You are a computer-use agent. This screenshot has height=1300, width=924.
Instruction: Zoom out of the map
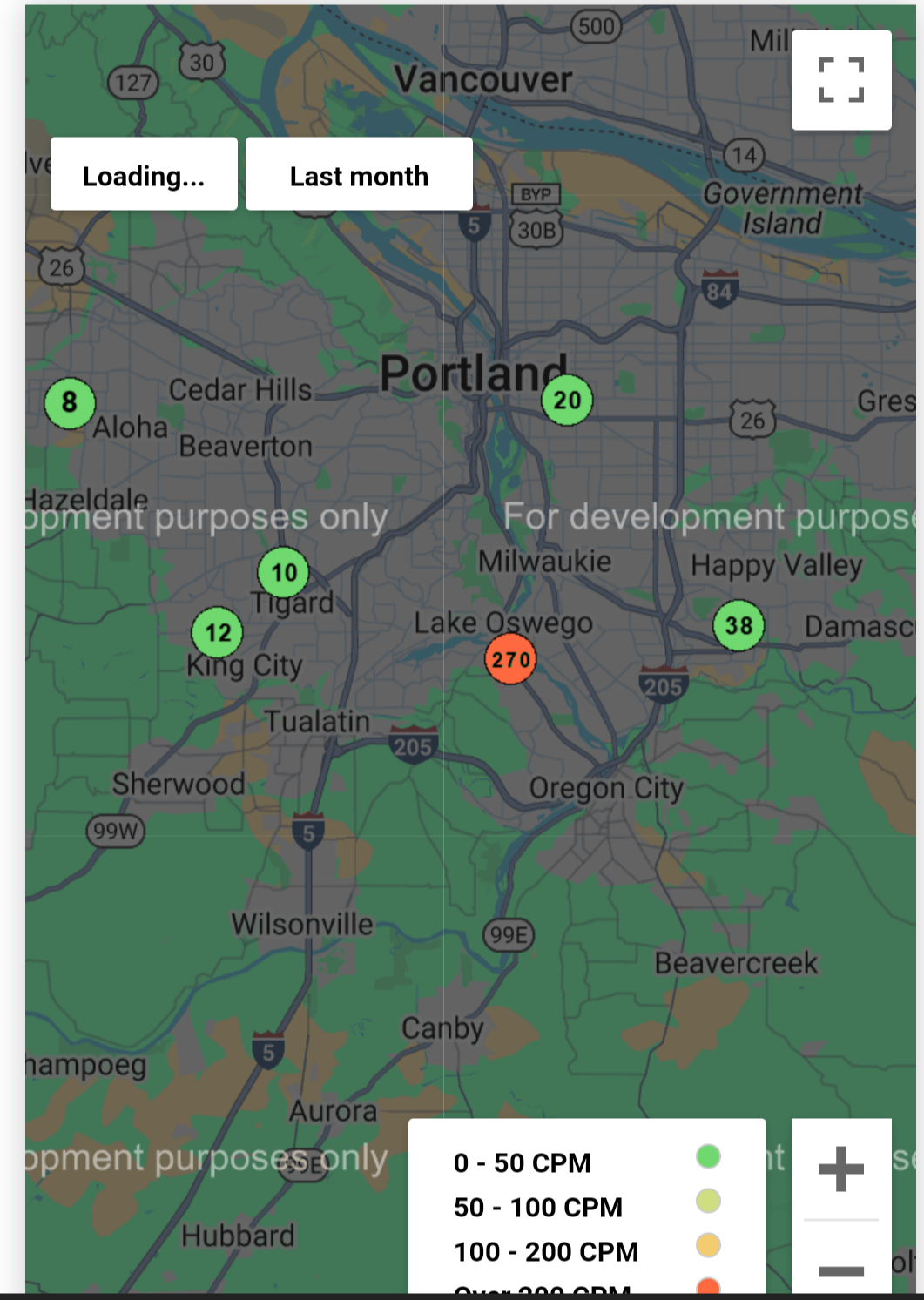[840, 1270]
